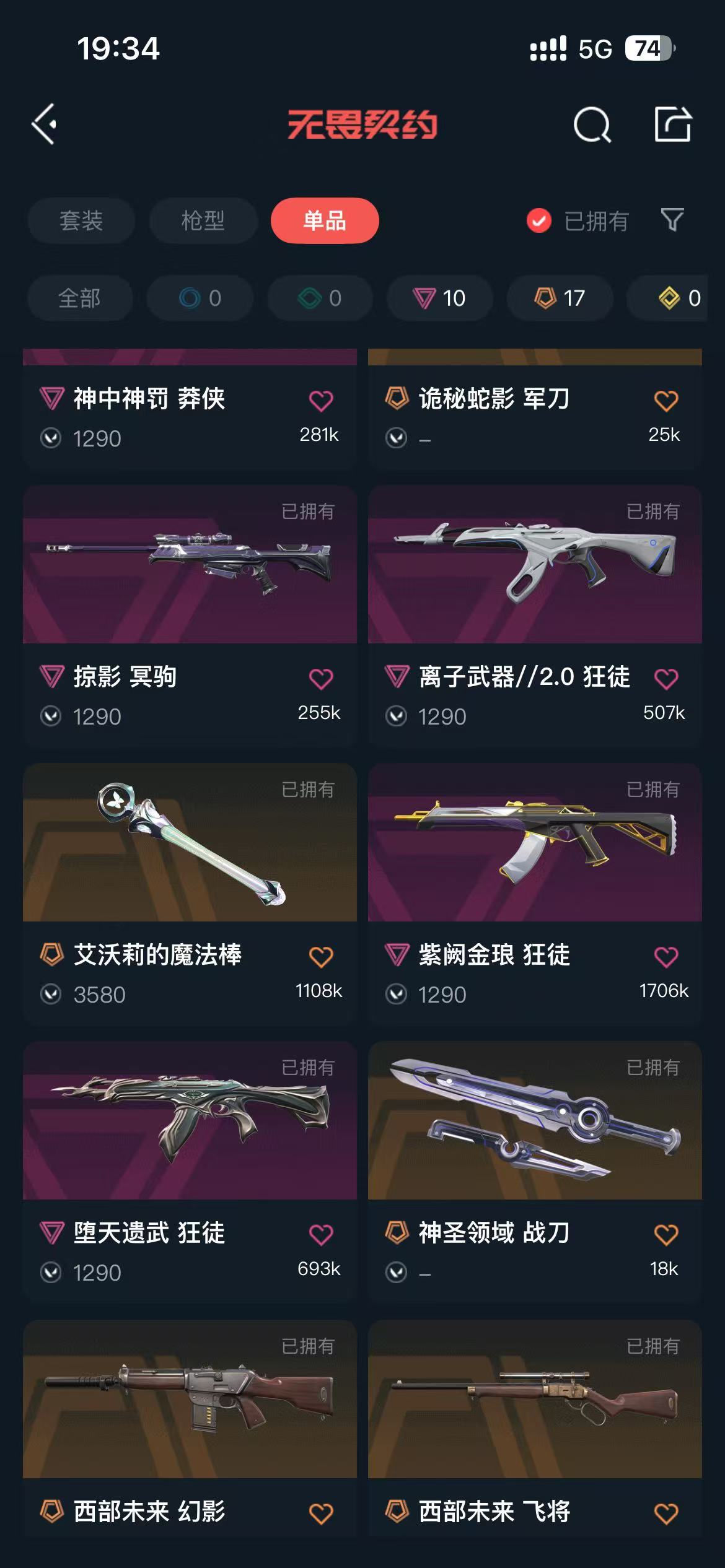Like the 神中神罚 莽侠 skin
Image resolution: width=725 pixels, height=1568 pixels.
321,401
